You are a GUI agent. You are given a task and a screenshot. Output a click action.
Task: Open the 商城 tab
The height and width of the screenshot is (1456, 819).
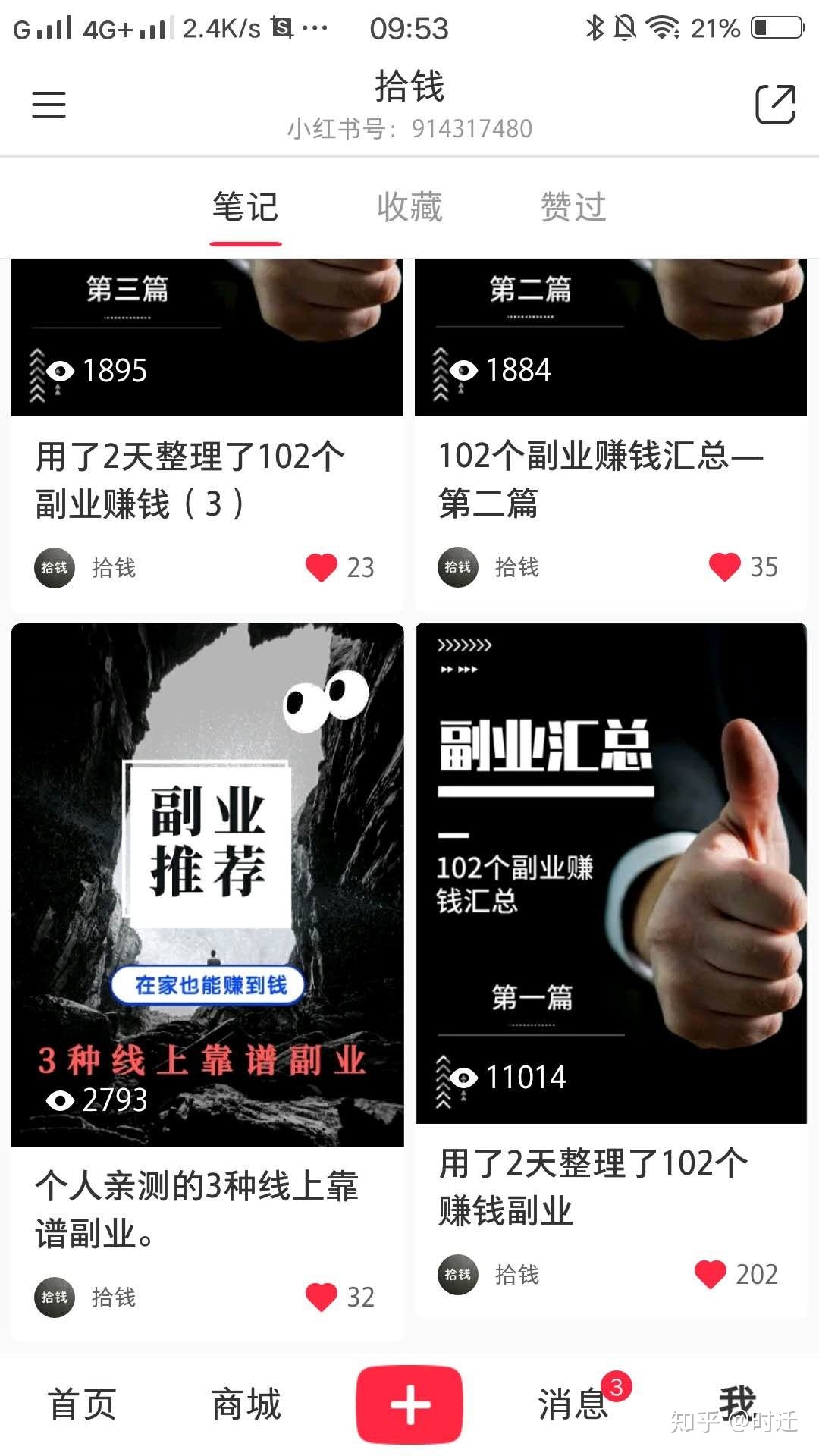[x=246, y=1404]
